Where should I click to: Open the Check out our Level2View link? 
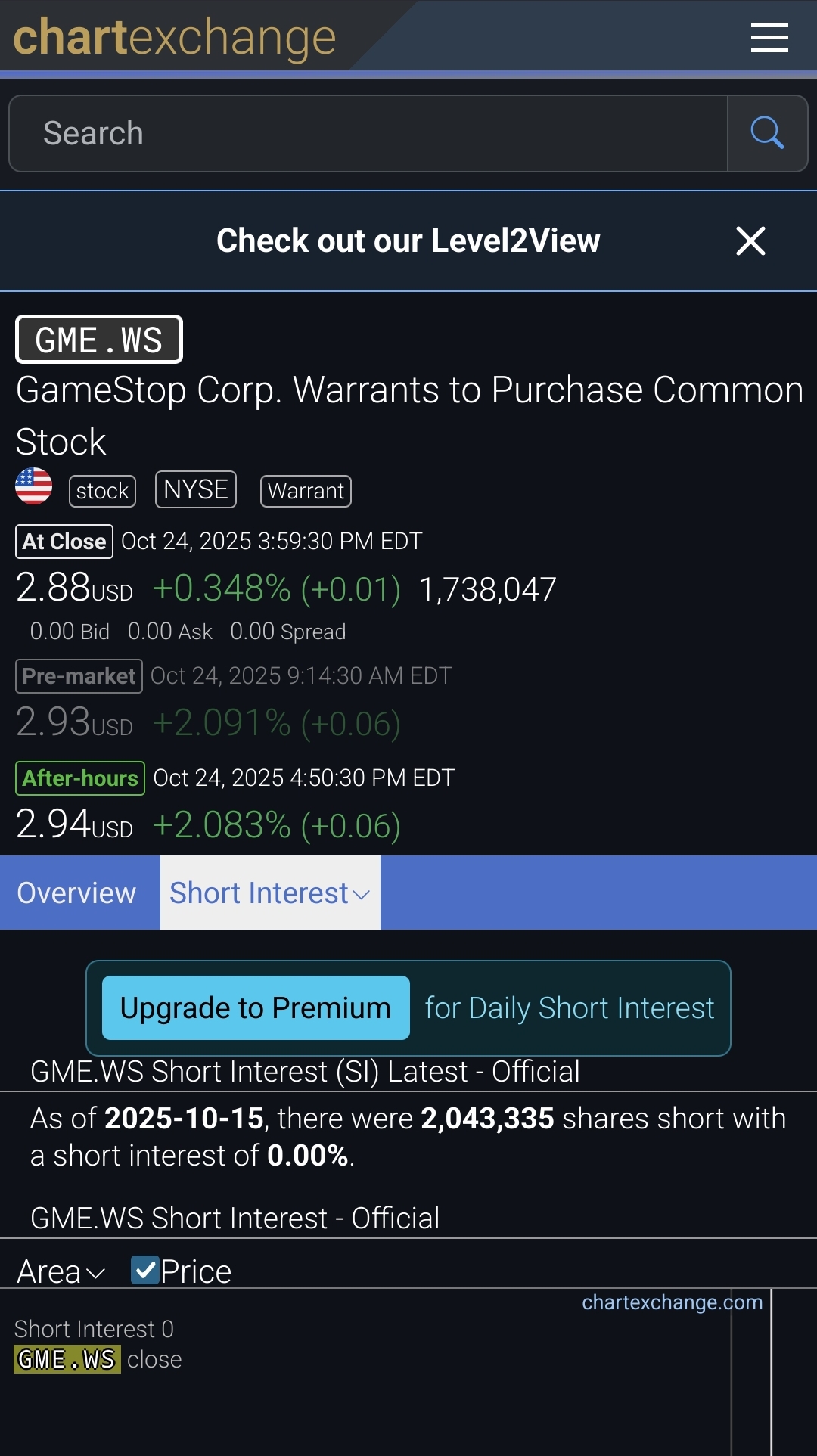tap(408, 241)
